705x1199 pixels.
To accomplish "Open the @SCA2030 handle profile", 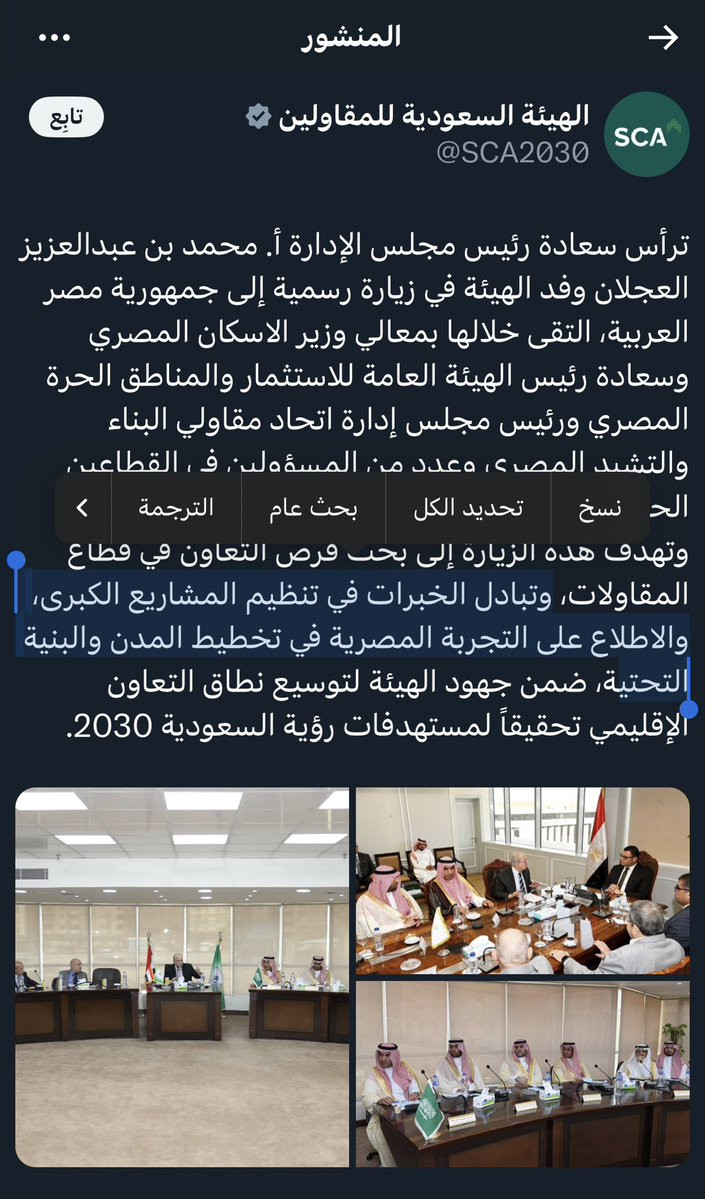I will (512, 153).
